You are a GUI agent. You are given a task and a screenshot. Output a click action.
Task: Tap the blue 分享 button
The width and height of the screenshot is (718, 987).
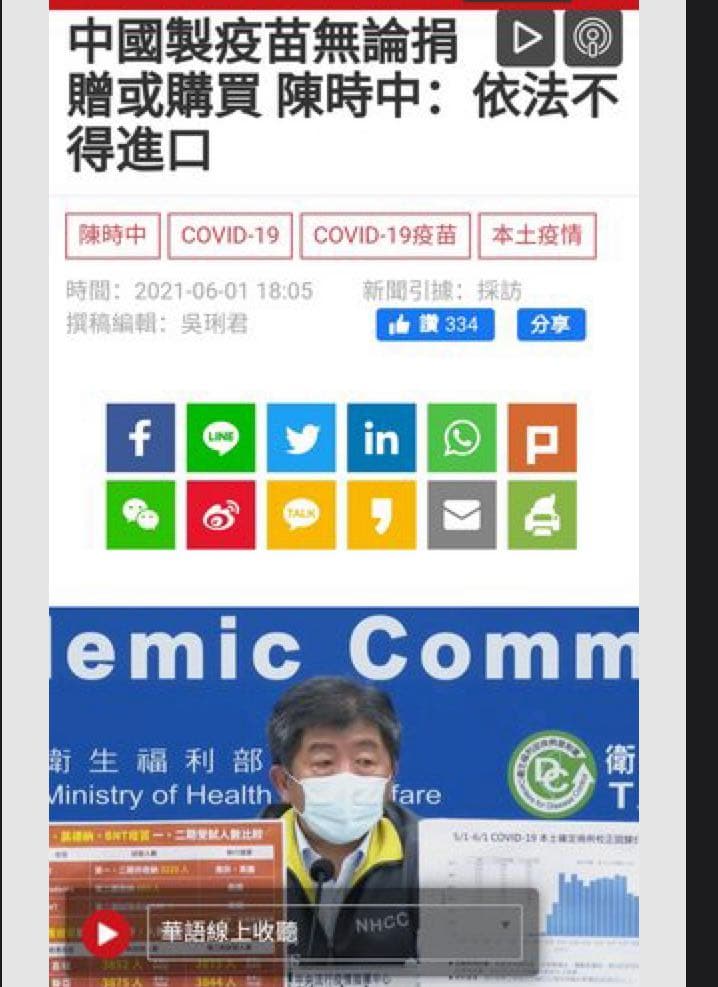tap(551, 325)
